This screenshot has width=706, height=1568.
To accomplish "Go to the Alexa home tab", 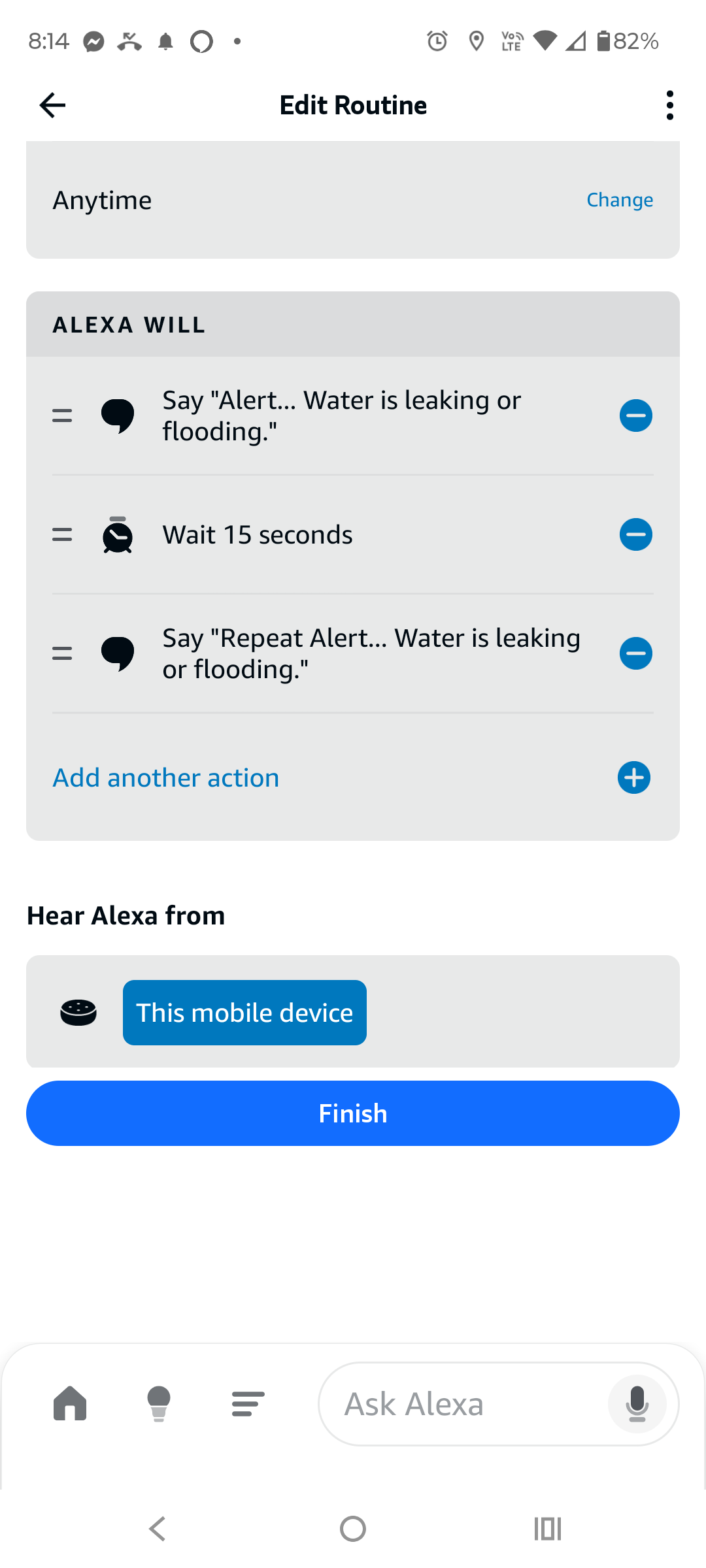I will 70,1403.
